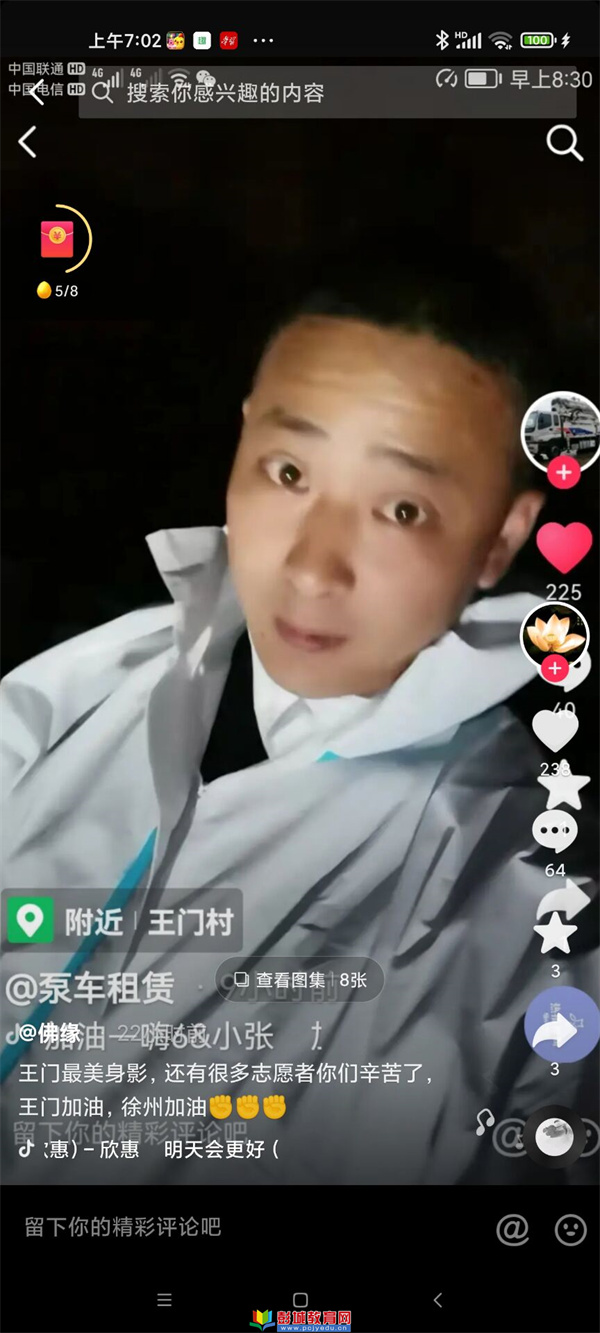Viewport: 600px width, 1333px height.
Task: Open the author's truck avatar profile
Action: (x=561, y=431)
